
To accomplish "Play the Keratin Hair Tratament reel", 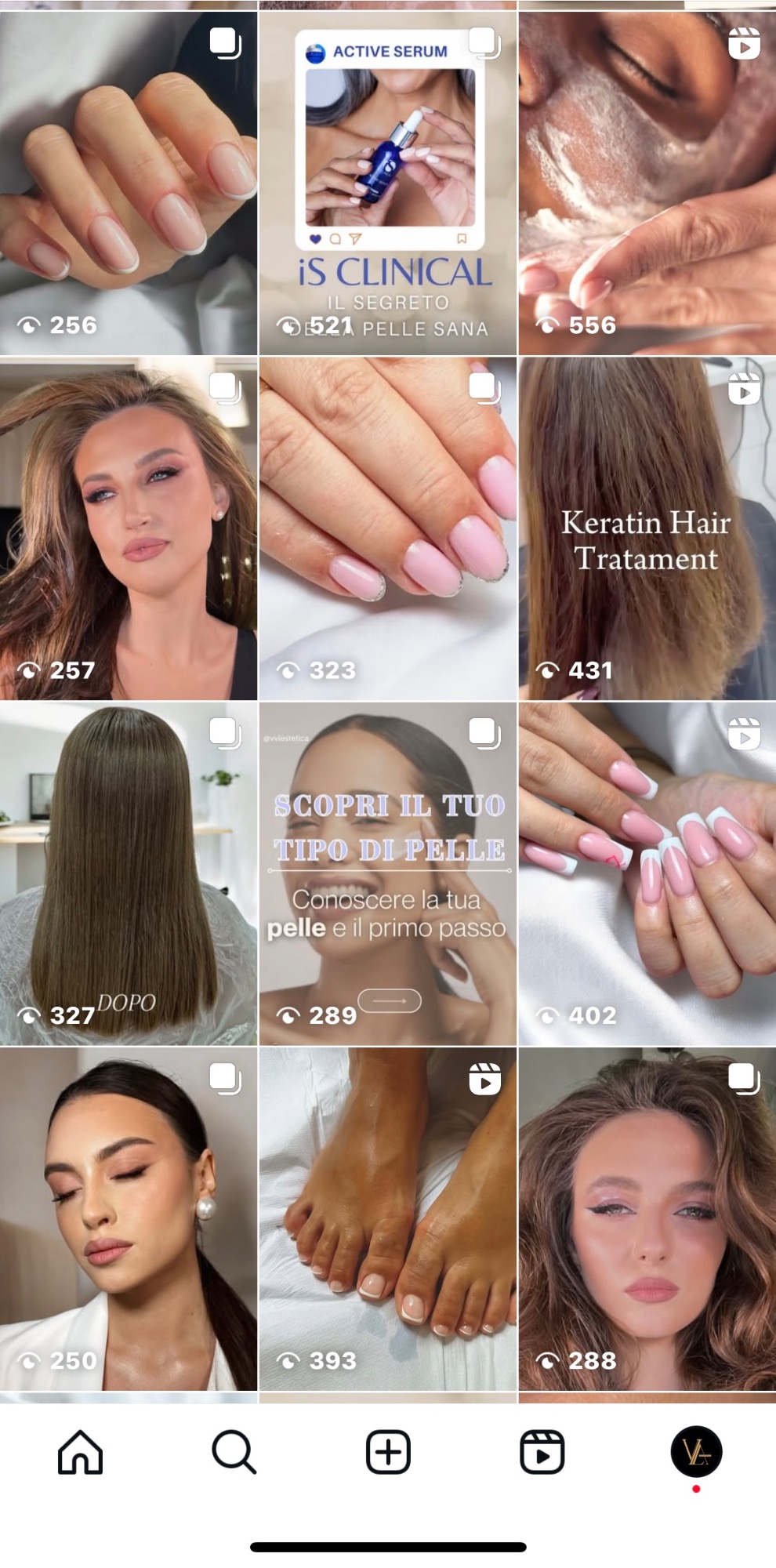I will (647, 528).
